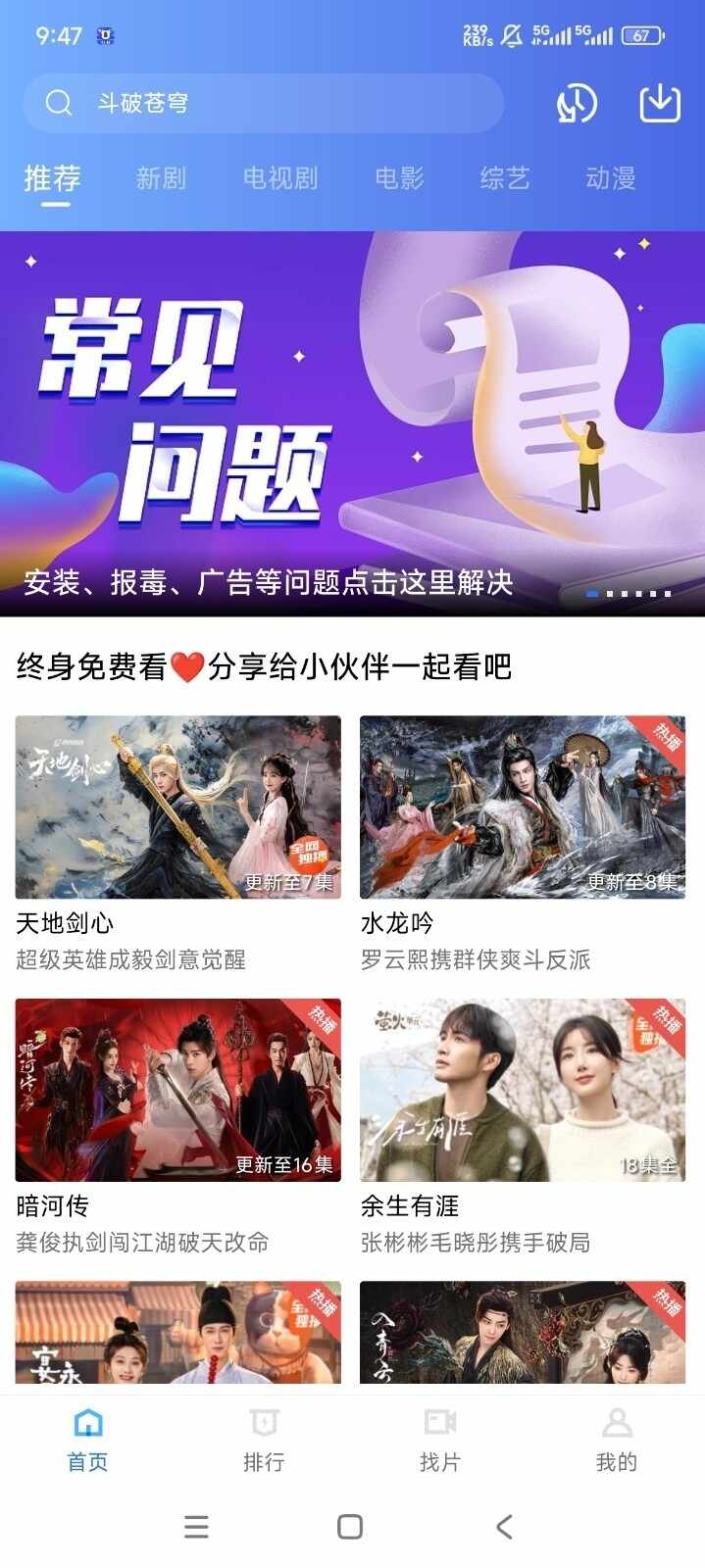
Task: Open the downloads icon
Action: coord(660,103)
